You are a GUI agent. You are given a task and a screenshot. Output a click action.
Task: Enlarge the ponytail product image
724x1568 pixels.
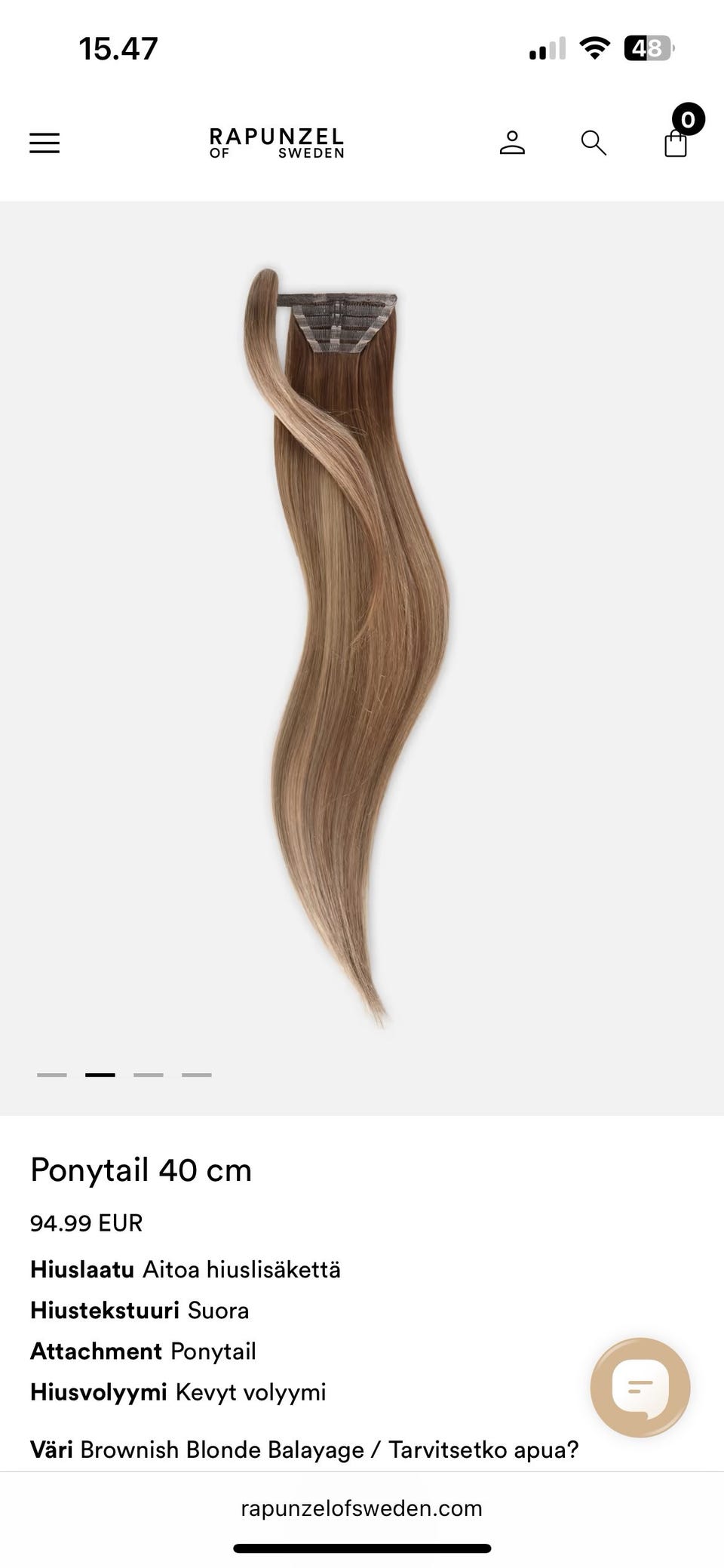pos(354,641)
